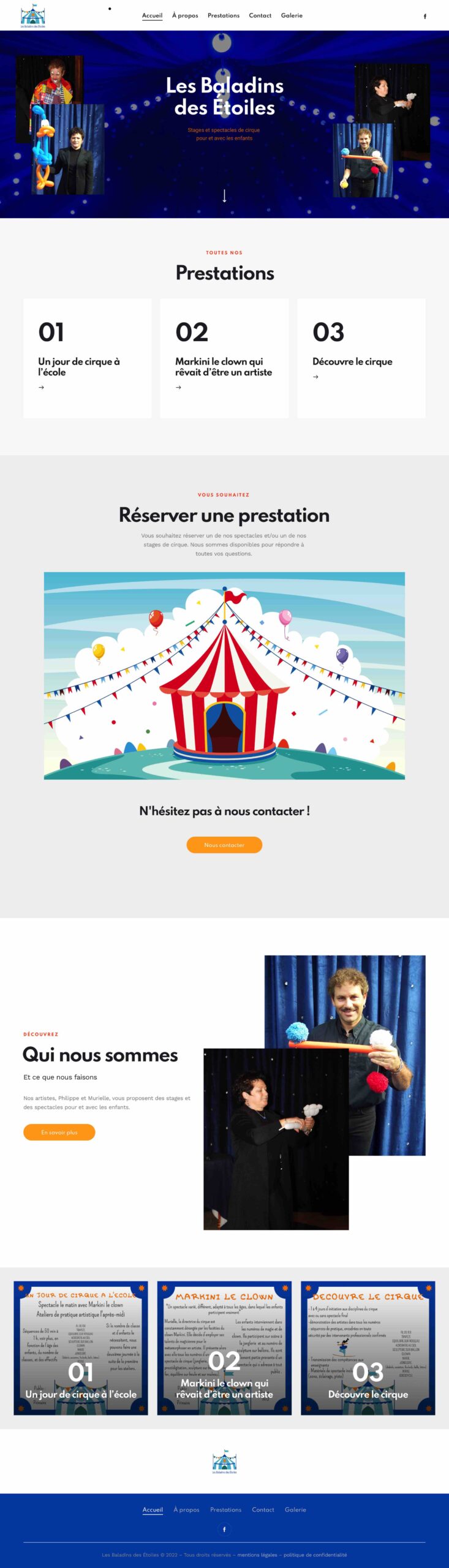Tap the Nous contacter button
449x1568 pixels.
224,845
